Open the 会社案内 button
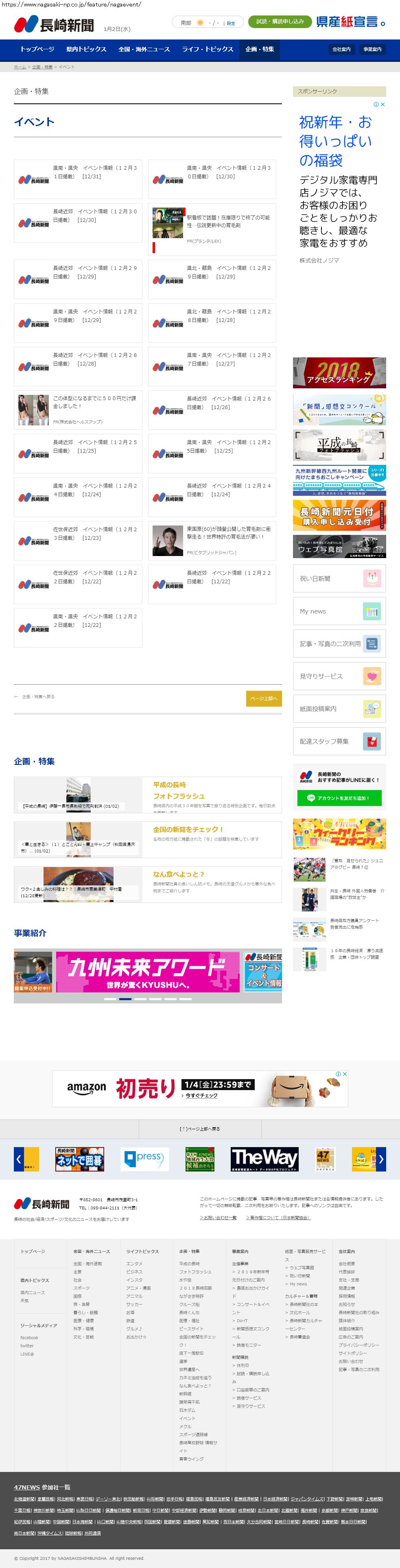400x1568 pixels. pyautogui.click(x=341, y=49)
